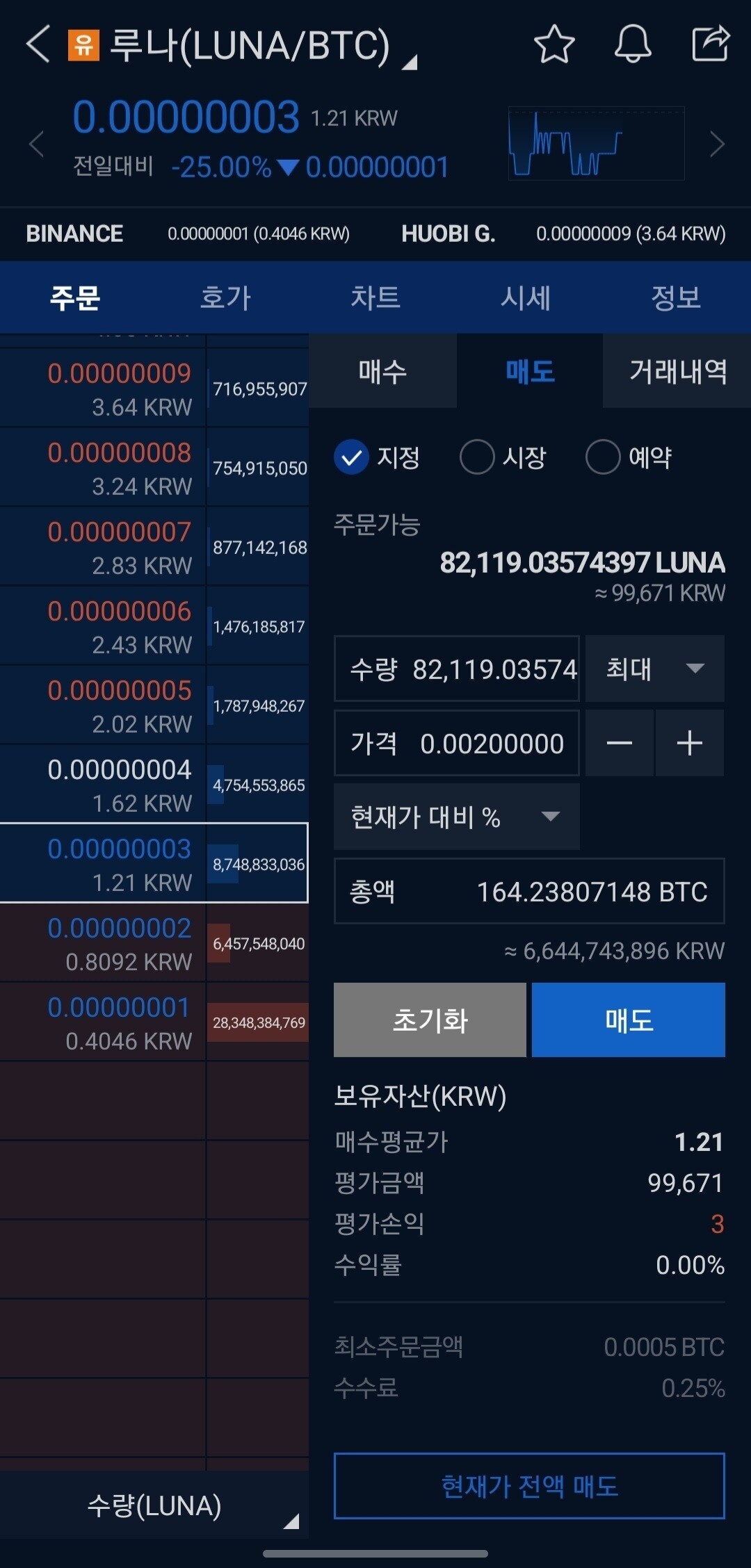
Task: Select the 0.00000004 price row in order book
Action: pyautogui.click(x=120, y=784)
